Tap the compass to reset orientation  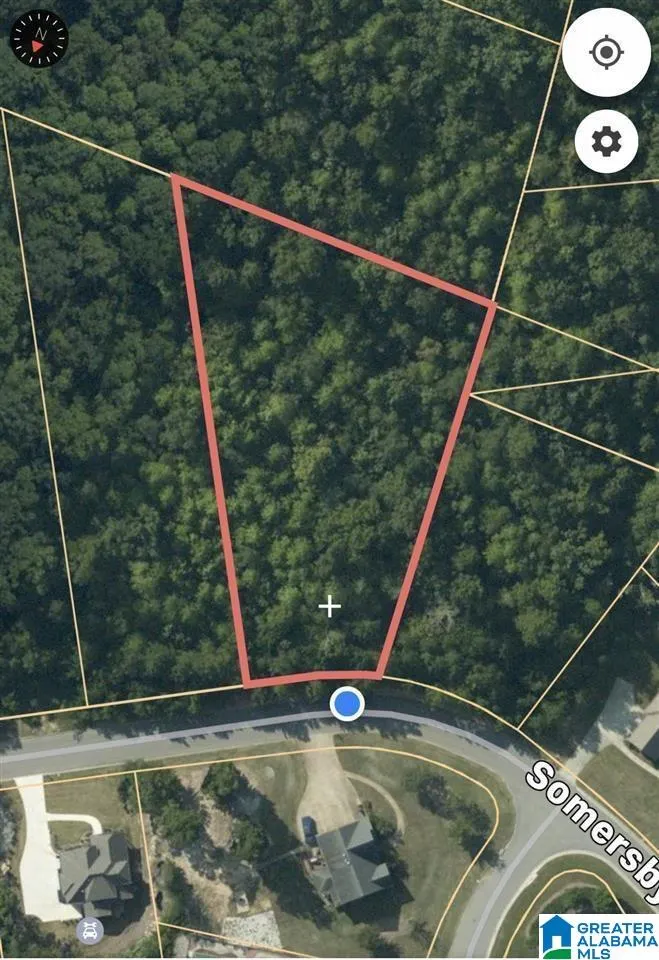[x=39, y=39]
